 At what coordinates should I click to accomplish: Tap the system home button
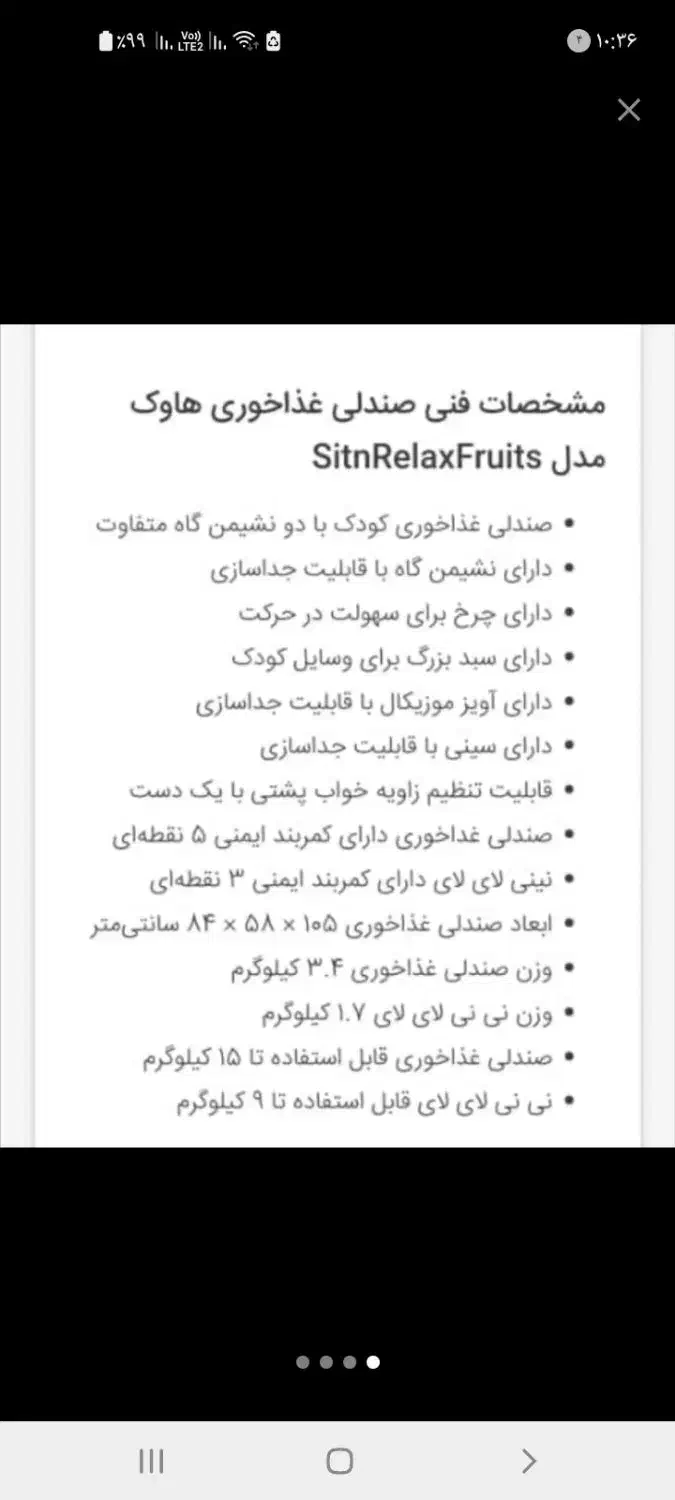tap(340, 1461)
